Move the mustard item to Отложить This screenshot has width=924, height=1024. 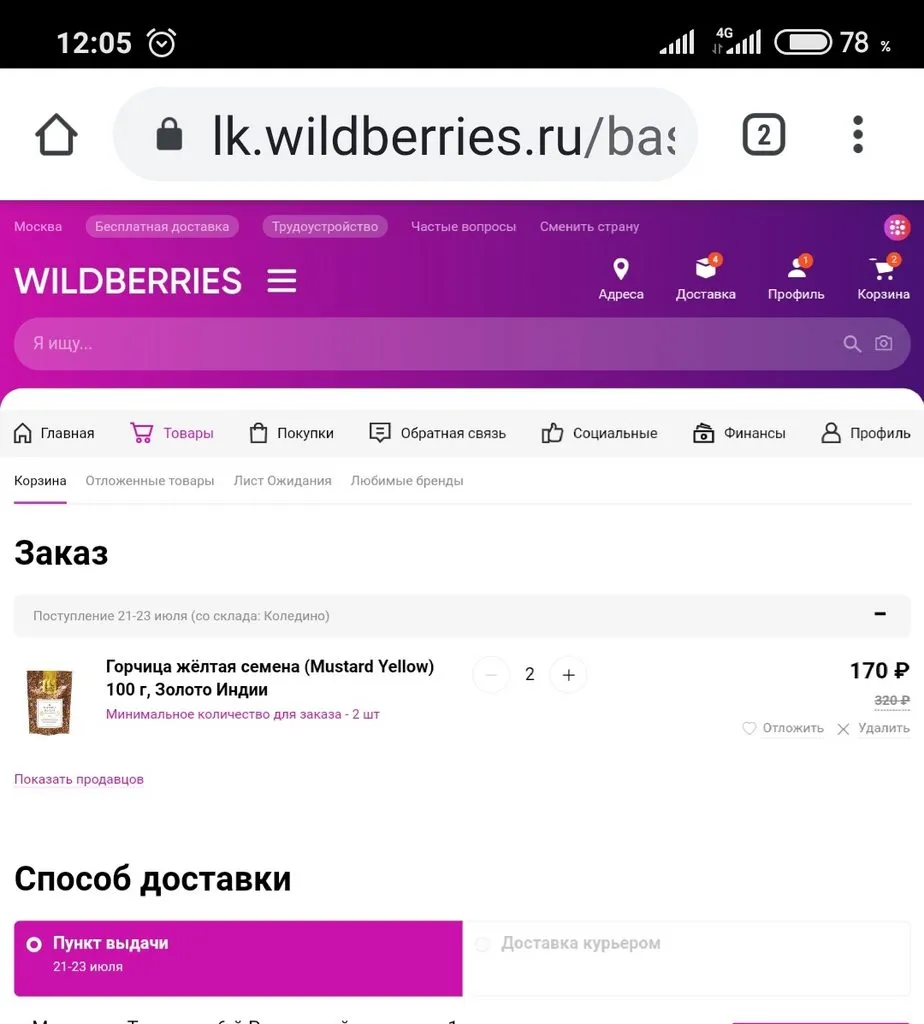[x=783, y=728]
